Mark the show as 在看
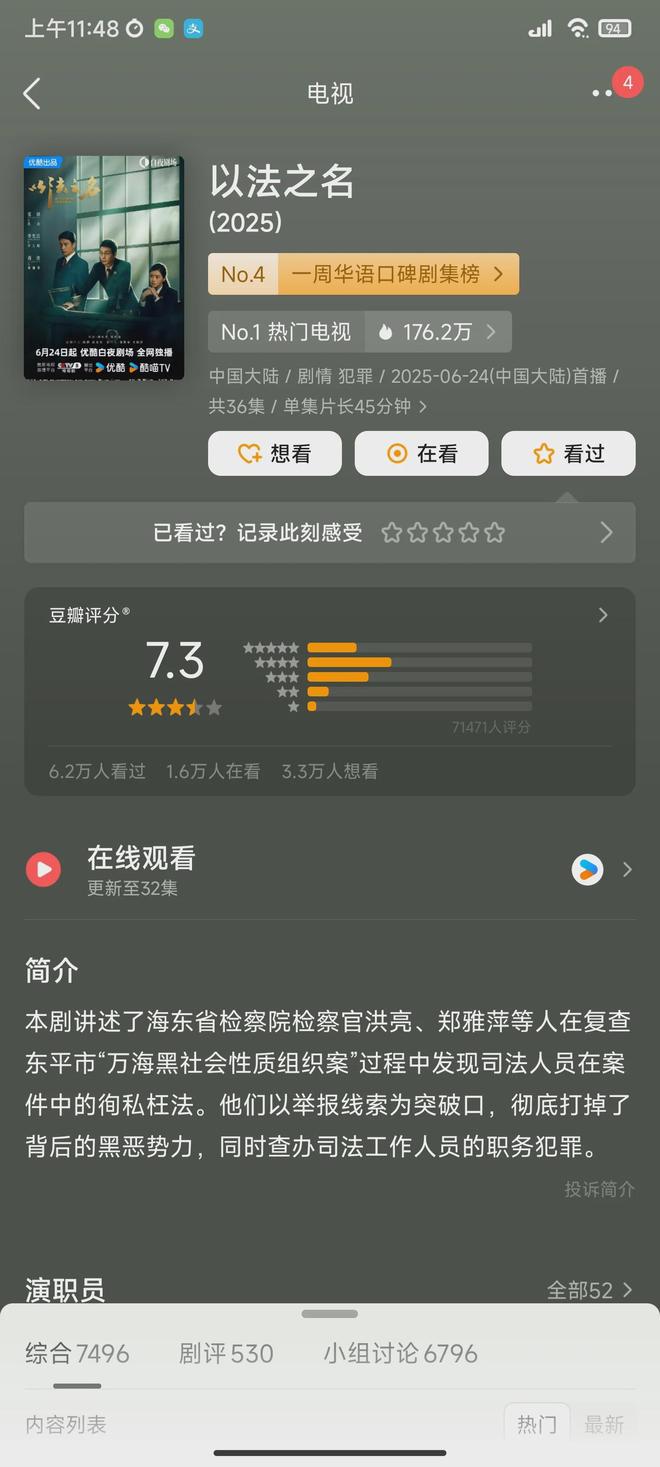 pyautogui.click(x=421, y=454)
